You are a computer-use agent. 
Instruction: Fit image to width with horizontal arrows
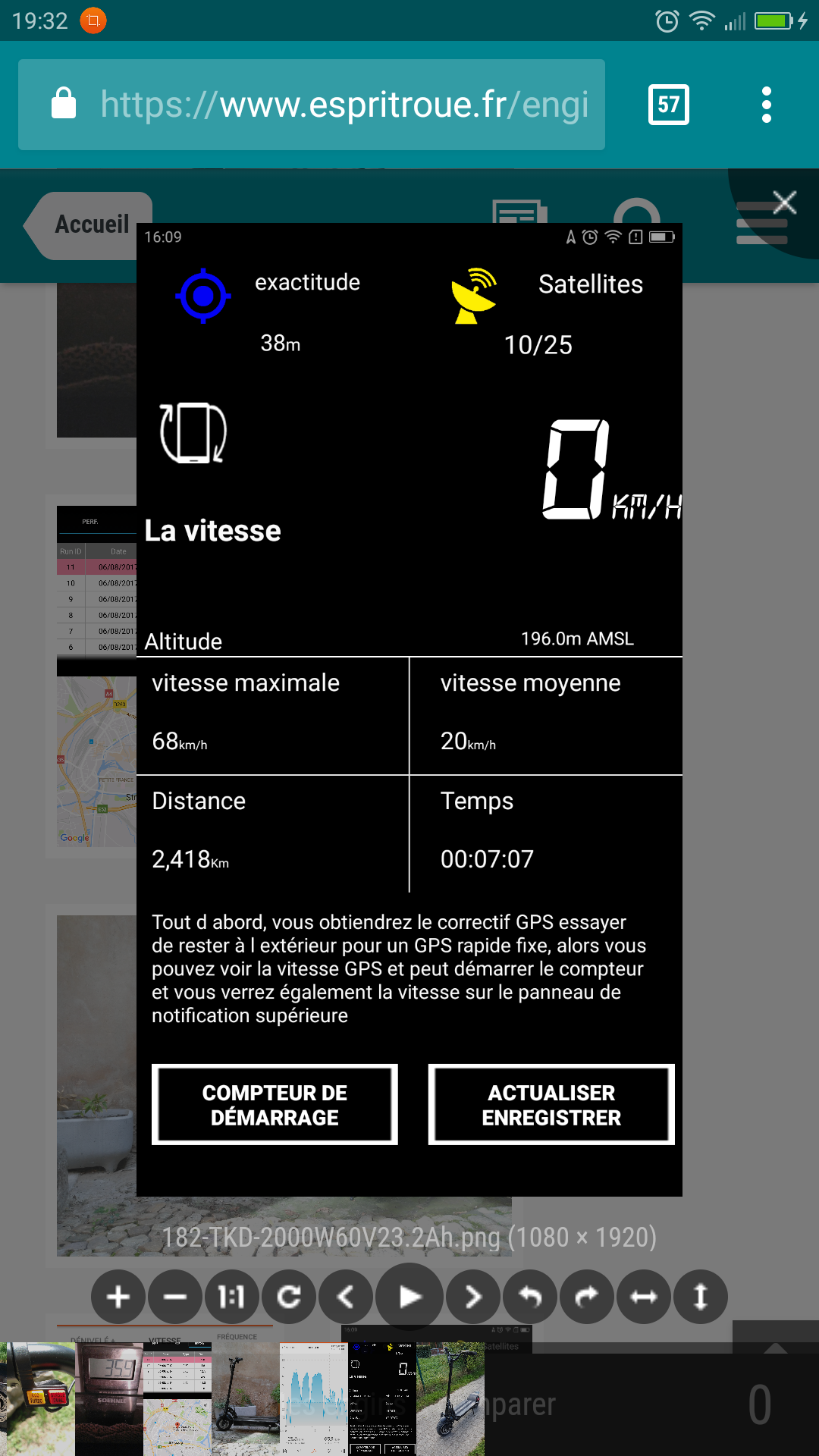click(x=644, y=1297)
